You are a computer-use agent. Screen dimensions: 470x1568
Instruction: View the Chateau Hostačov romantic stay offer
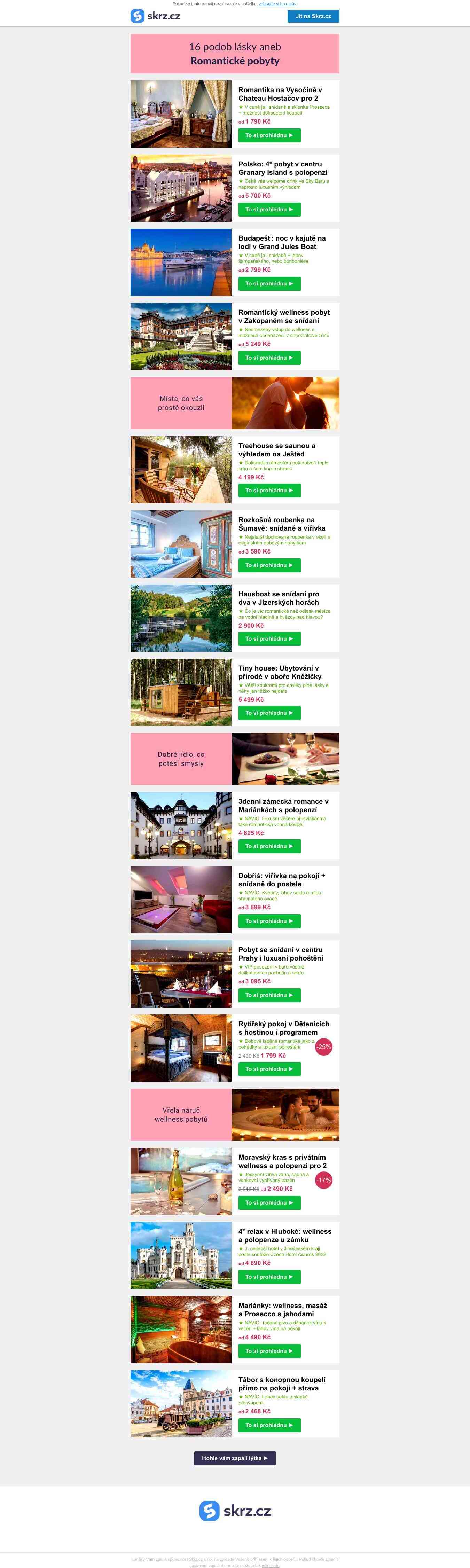tap(269, 135)
